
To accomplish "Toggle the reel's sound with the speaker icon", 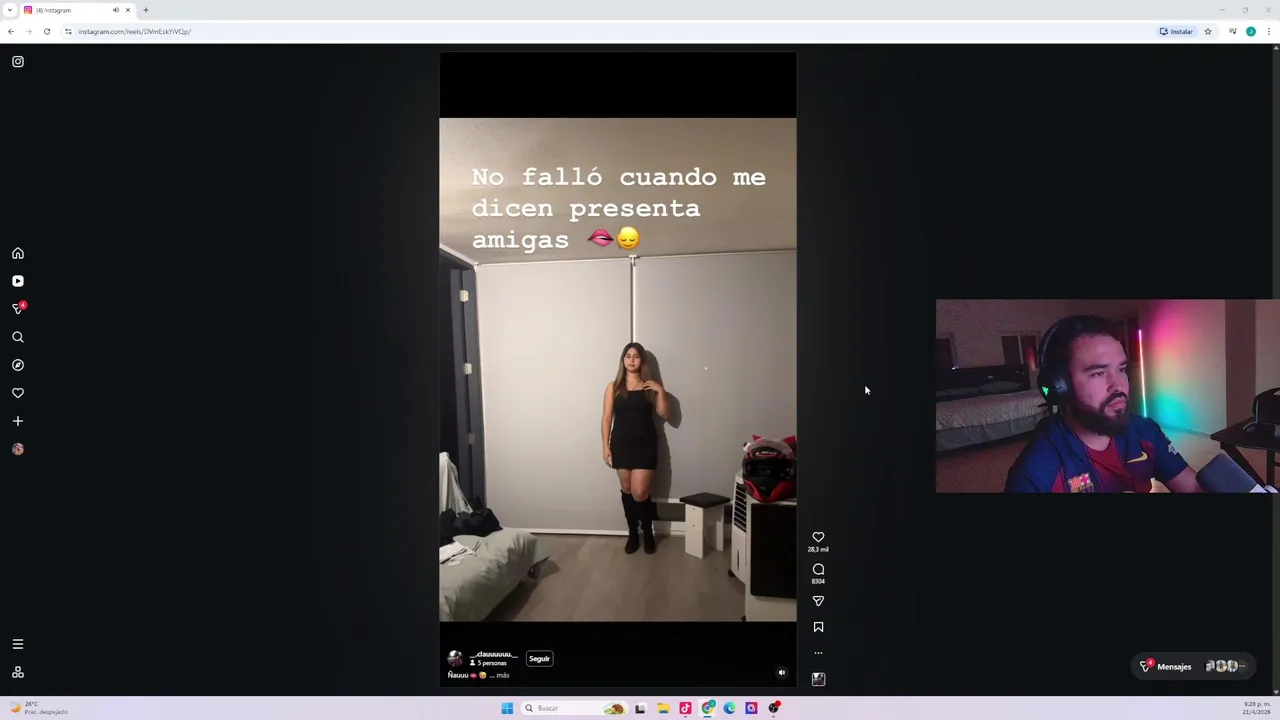I will (782, 672).
